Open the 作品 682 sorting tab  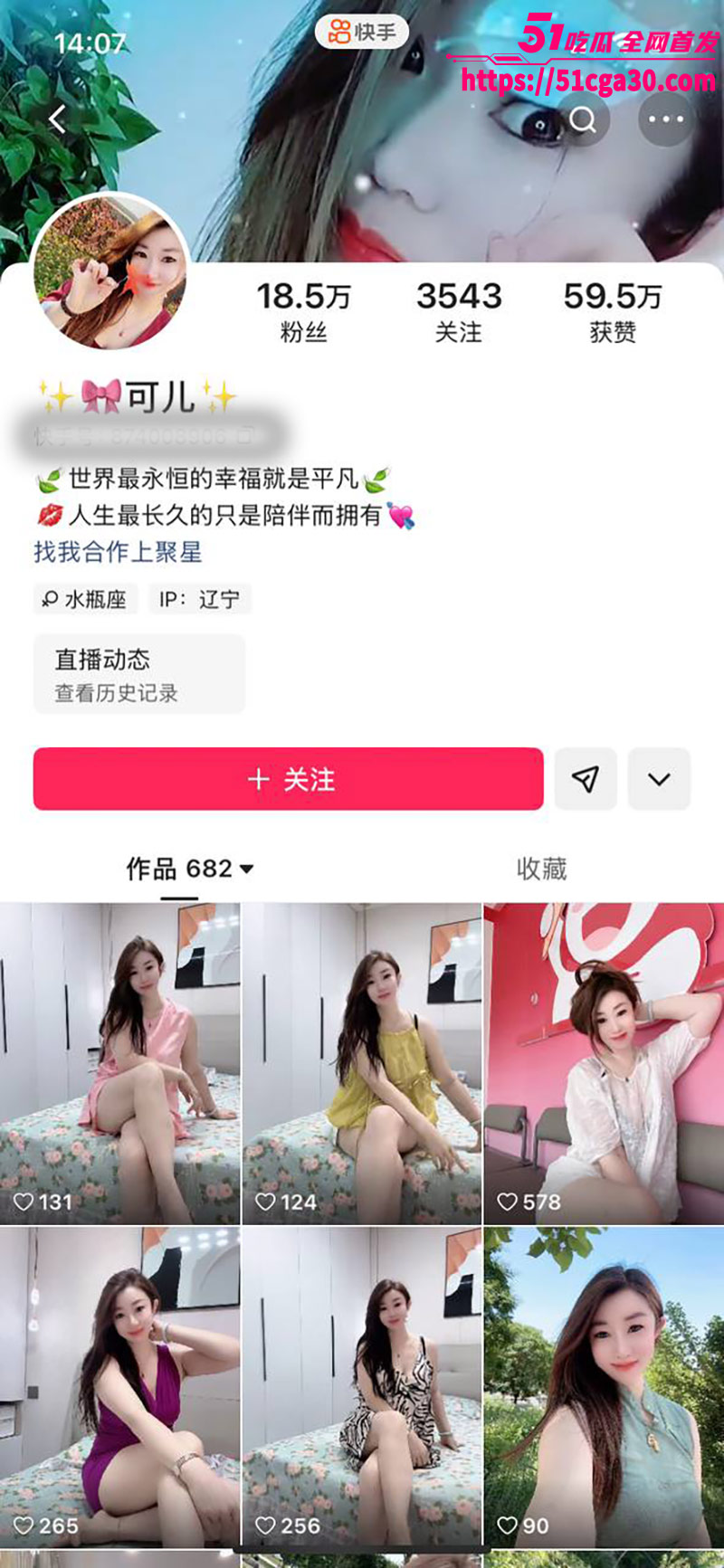pyautogui.click(x=189, y=870)
